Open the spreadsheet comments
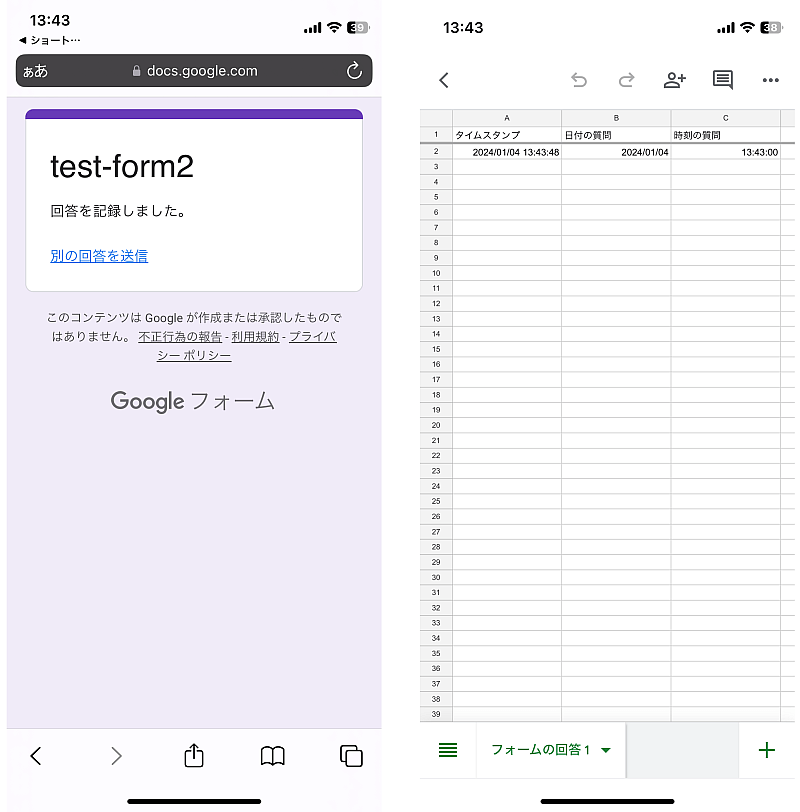 click(x=722, y=80)
